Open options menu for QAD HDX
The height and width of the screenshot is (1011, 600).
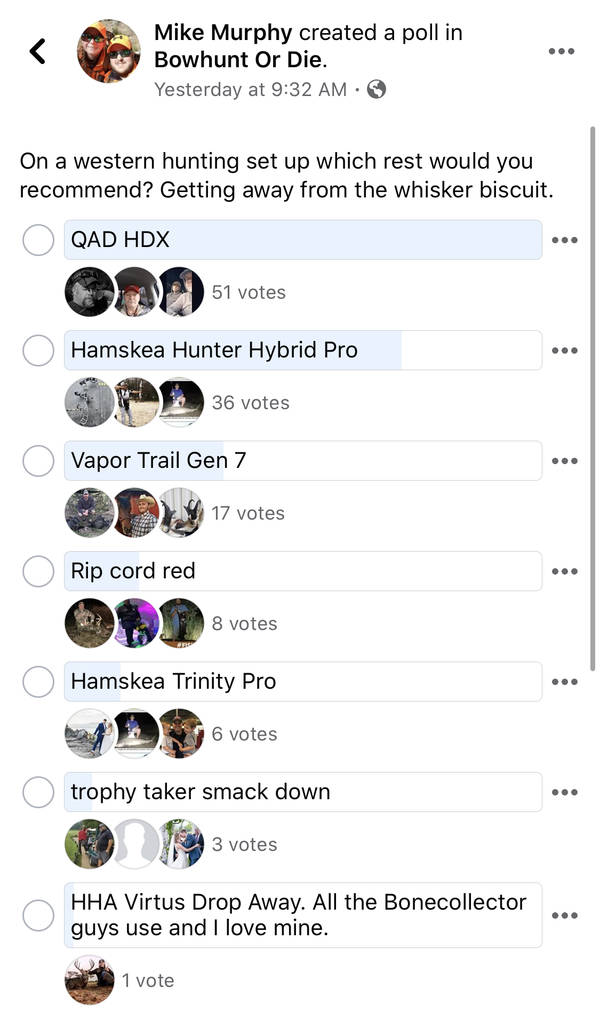coord(564,240)
